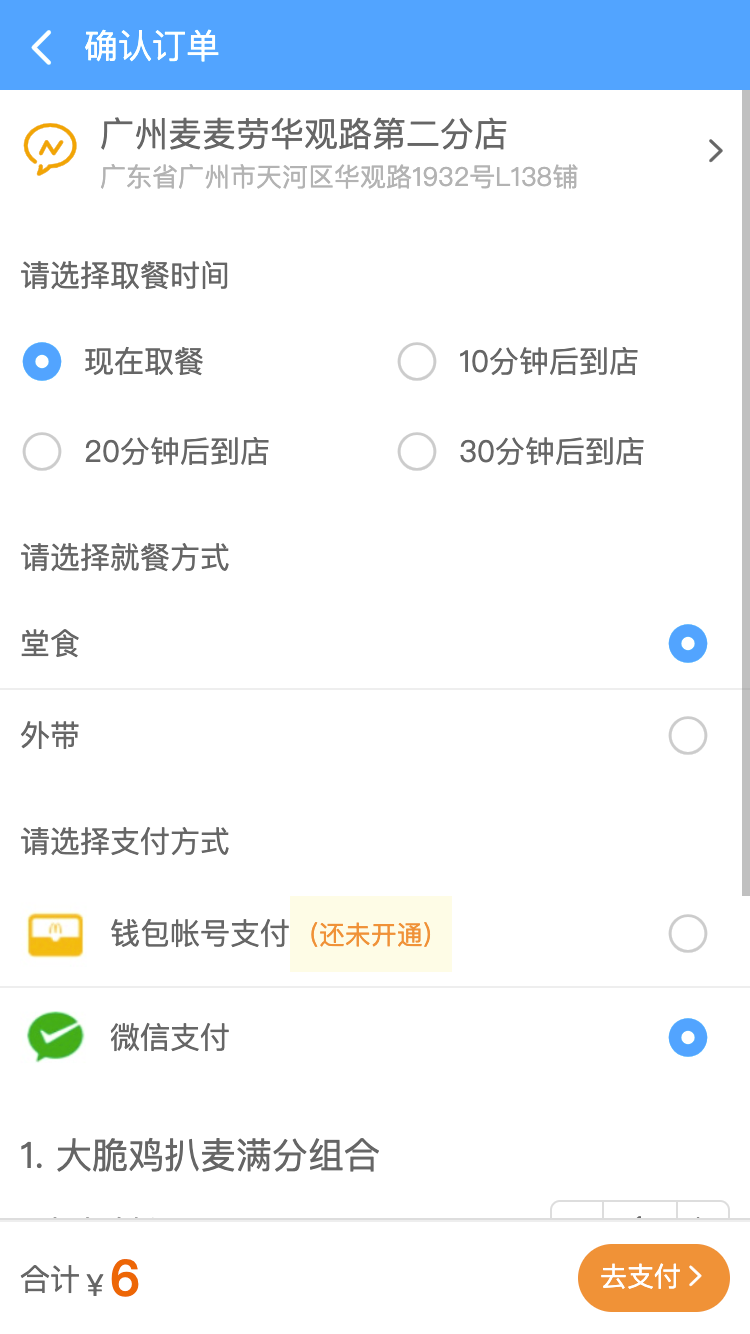Select 钱包帐号支付 as the payment method
Image resolution: width=750 pixels, height=1334 pixels.
[375, 934]
